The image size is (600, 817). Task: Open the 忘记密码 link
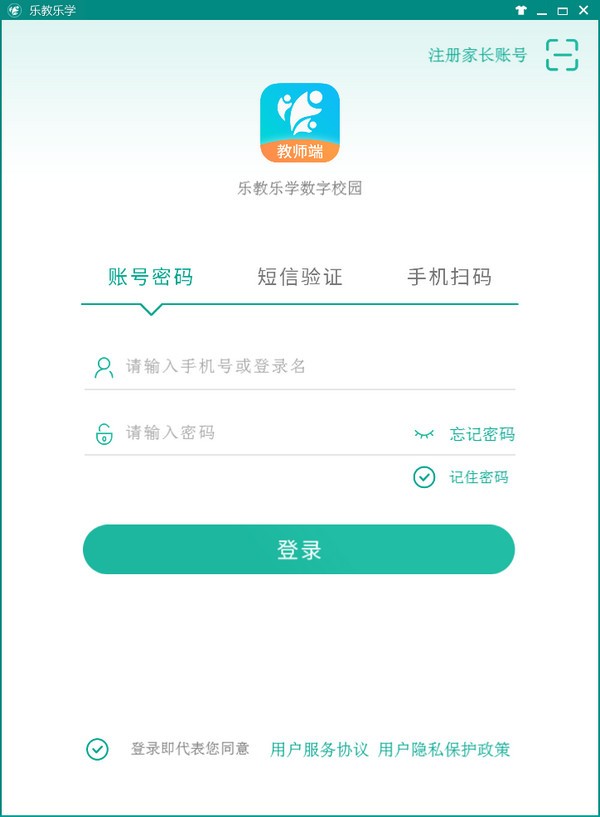tap(482, 434)
